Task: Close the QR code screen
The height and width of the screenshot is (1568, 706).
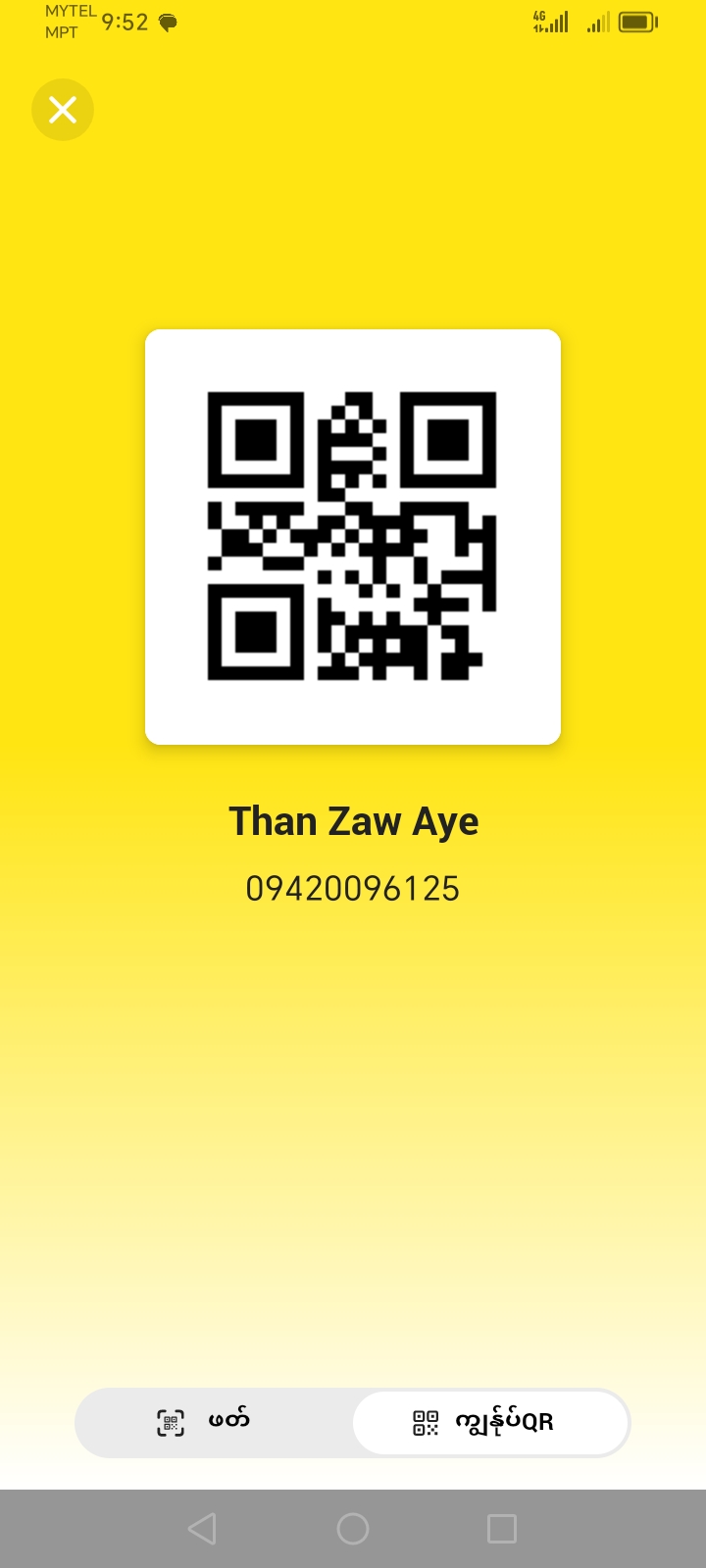Action: click(x=63, y=110)
